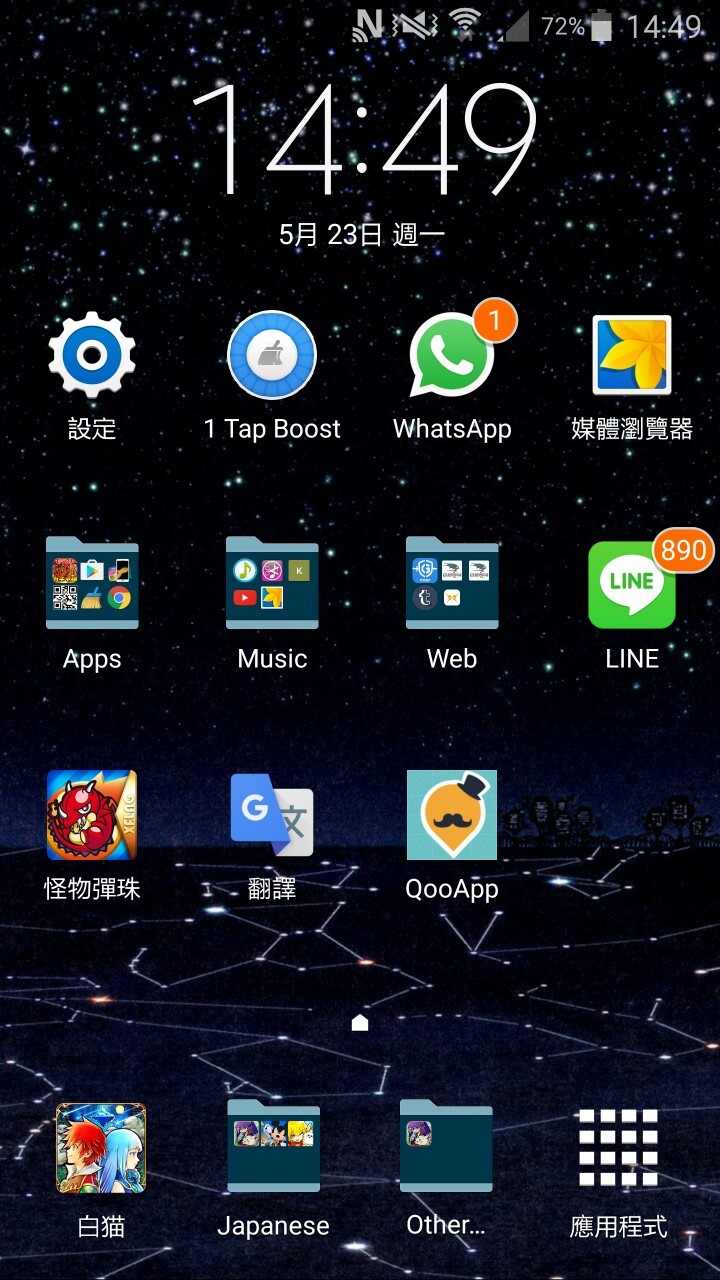The width and height of the screenshot is (720, 1280).
Task: Open the Apps folder
Action: point(92,585)
